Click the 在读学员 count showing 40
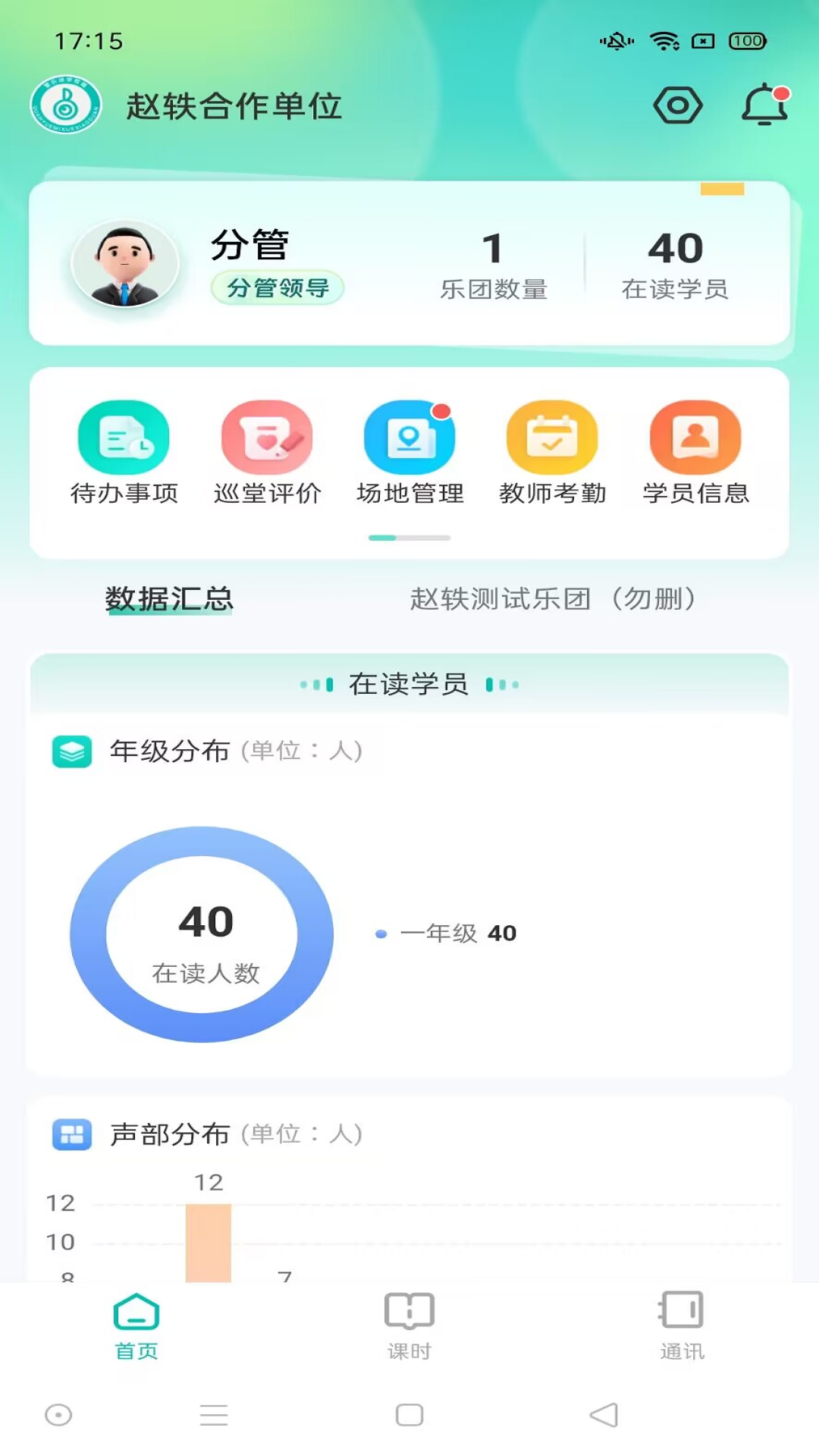Image resolution: width=819 pixels, height=1456 pixels. click(675, 262)
